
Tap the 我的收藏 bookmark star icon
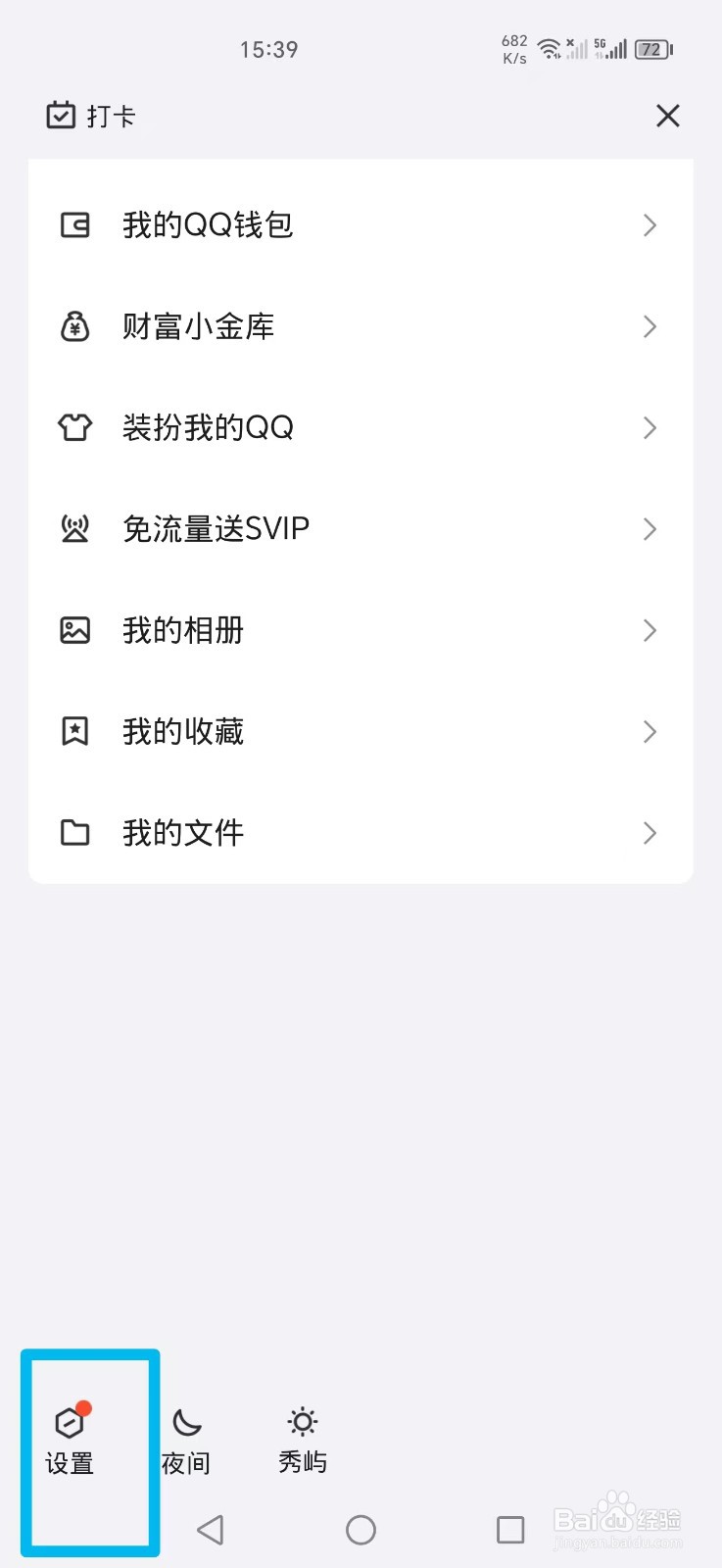point(73,731)
